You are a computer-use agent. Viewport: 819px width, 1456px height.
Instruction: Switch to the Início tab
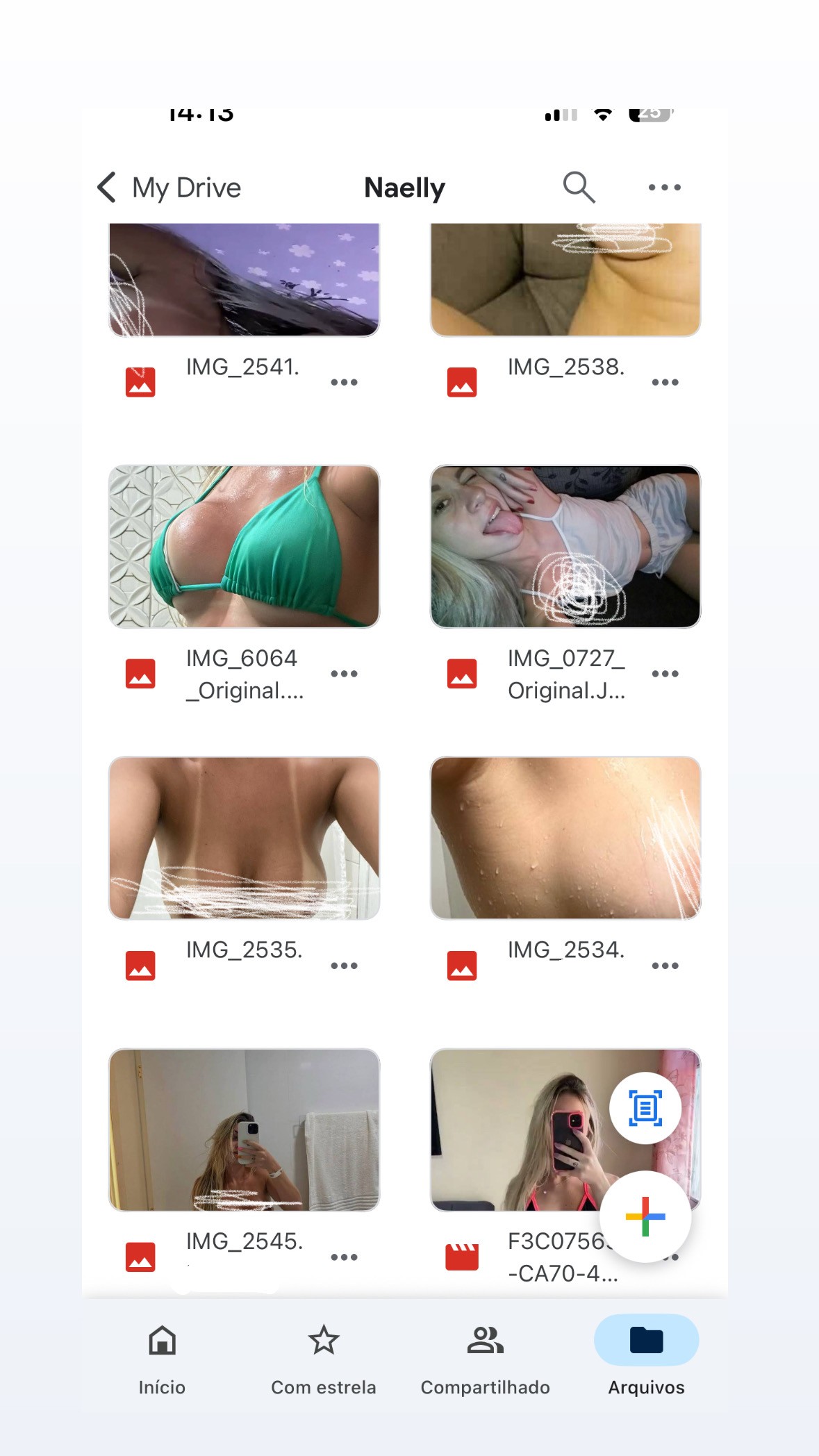(x=162, y=1358)
